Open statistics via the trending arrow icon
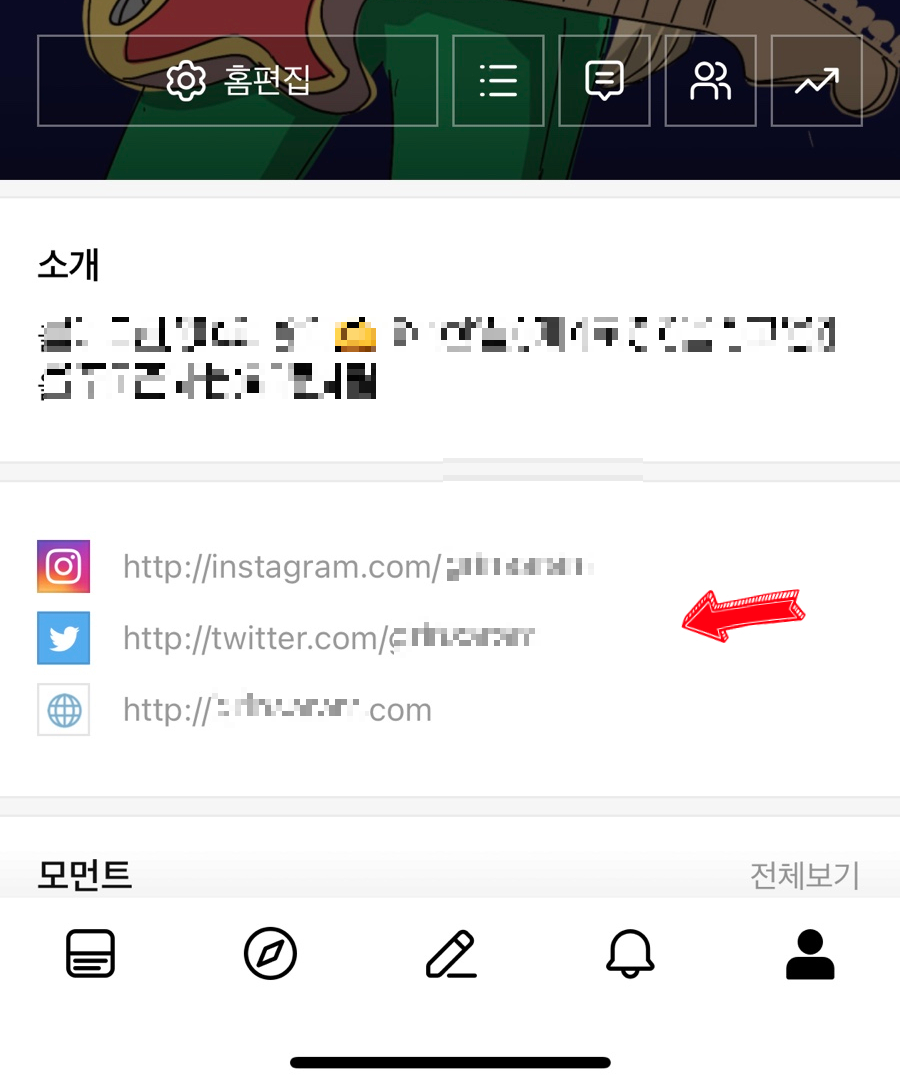Viewport: 900px width, 1087px height. point(816,81)
